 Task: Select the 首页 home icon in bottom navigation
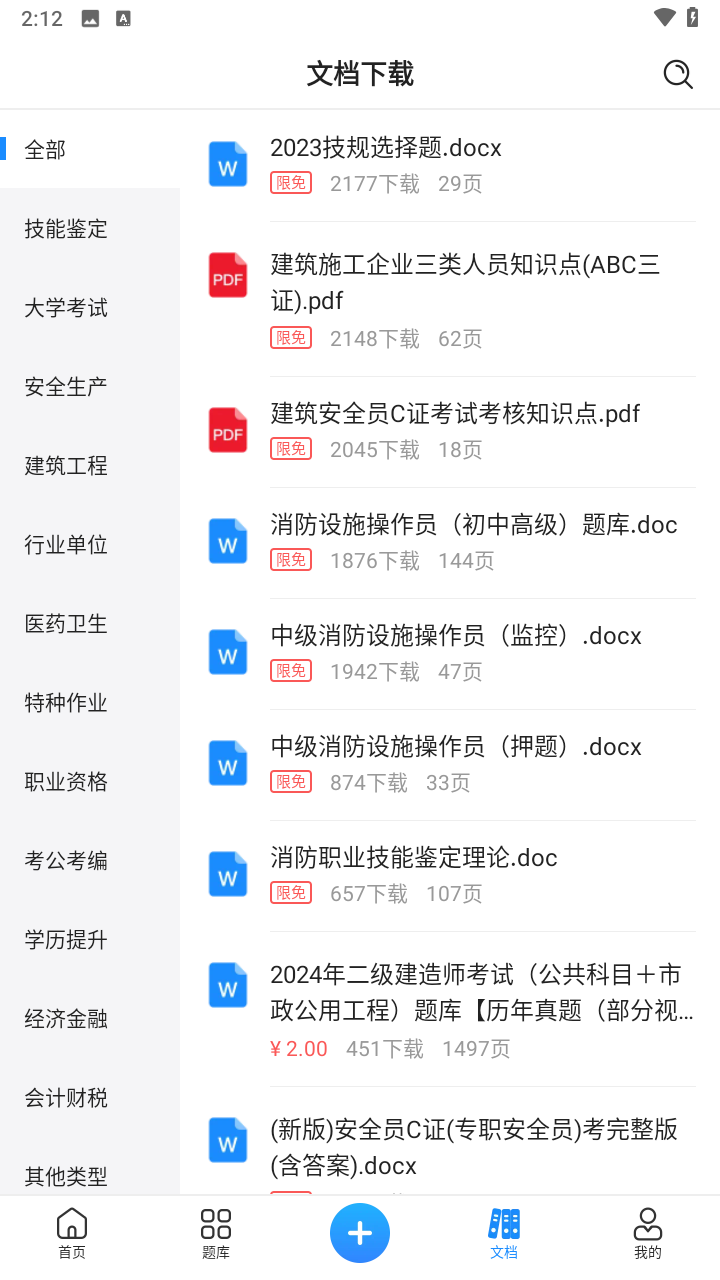point(71,1232)
